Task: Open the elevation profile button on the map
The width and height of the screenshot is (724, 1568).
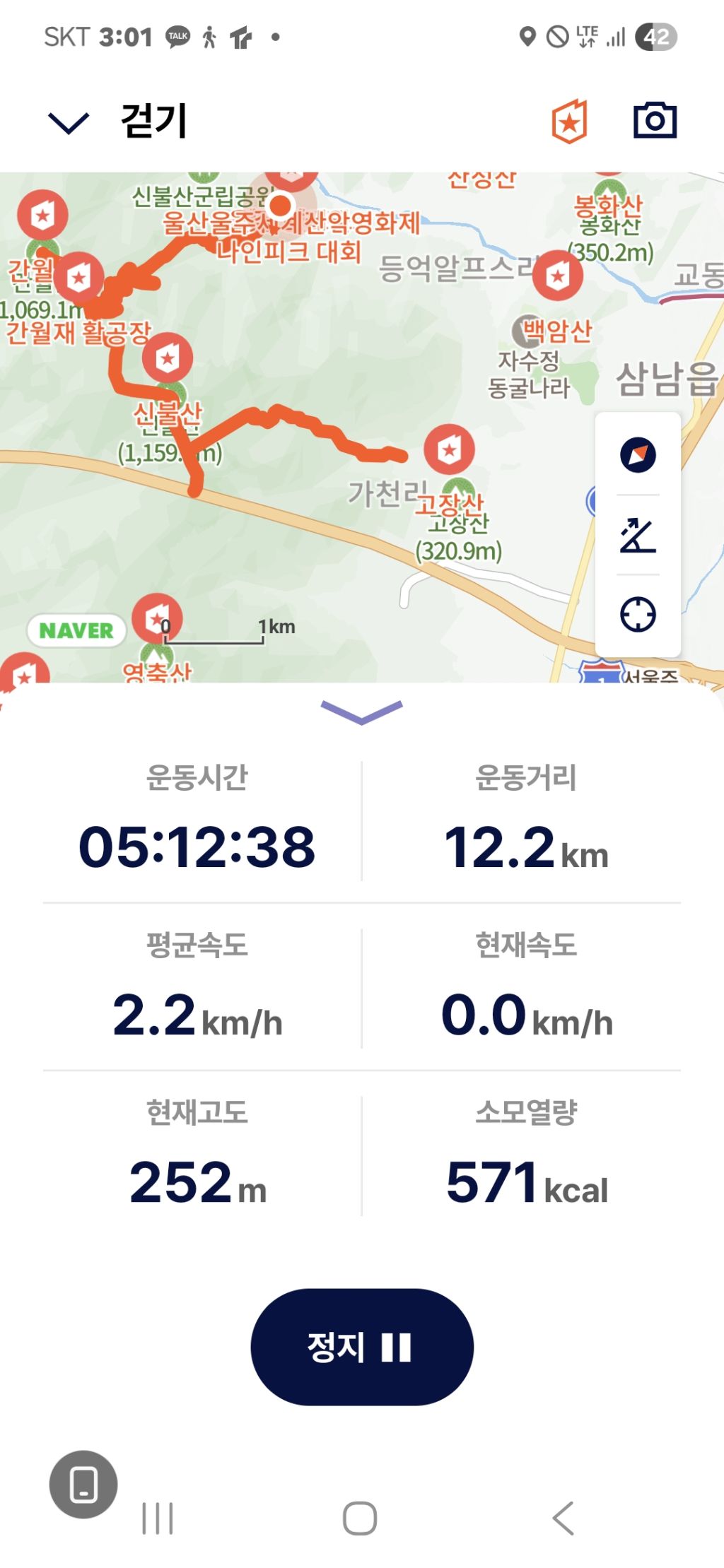Action: point(638,535)
